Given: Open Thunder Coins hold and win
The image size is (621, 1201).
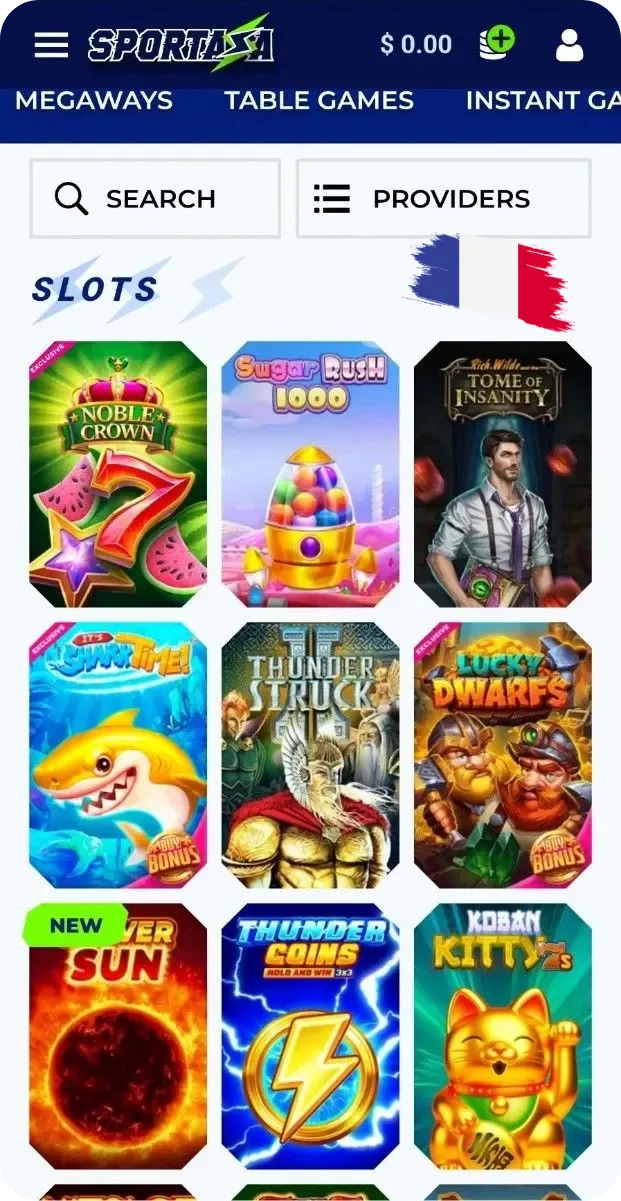Looking at the screenshot, I should tap(310, 1035).
